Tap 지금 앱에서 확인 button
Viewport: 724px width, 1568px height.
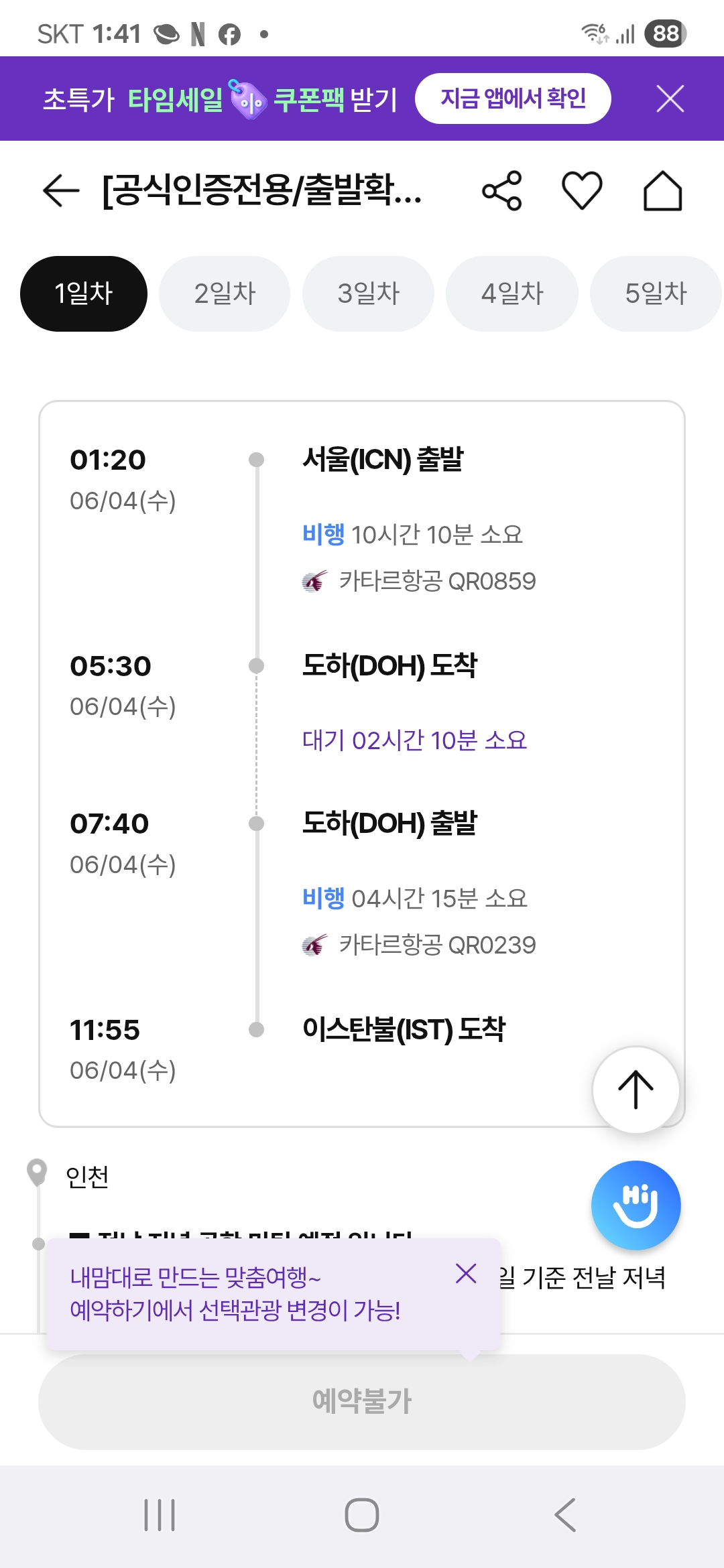click(x=513, y=99)
